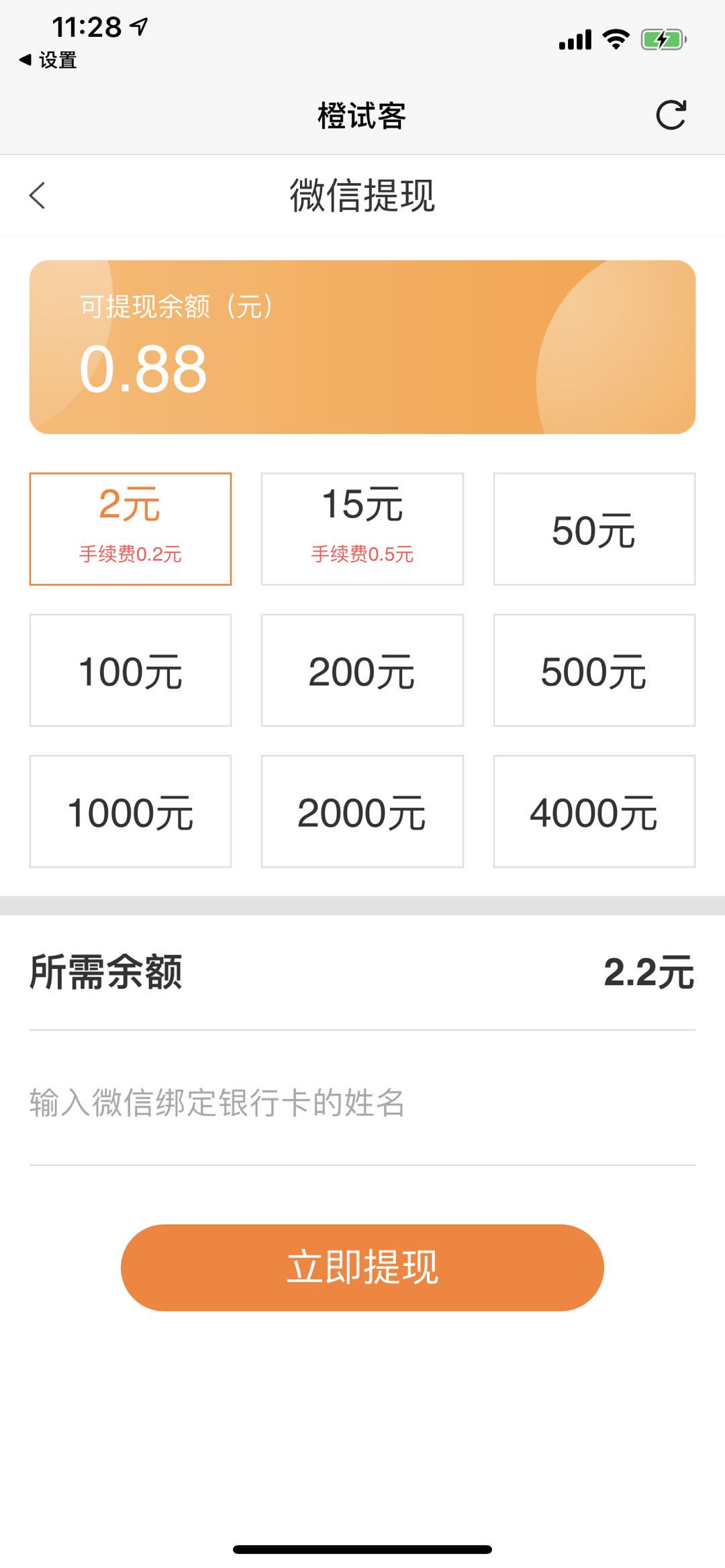Tap the orange balance card showing 0.88
The height and width of the screenshot is (1568, 725).
pyautogui.click(x=362, y=344)
